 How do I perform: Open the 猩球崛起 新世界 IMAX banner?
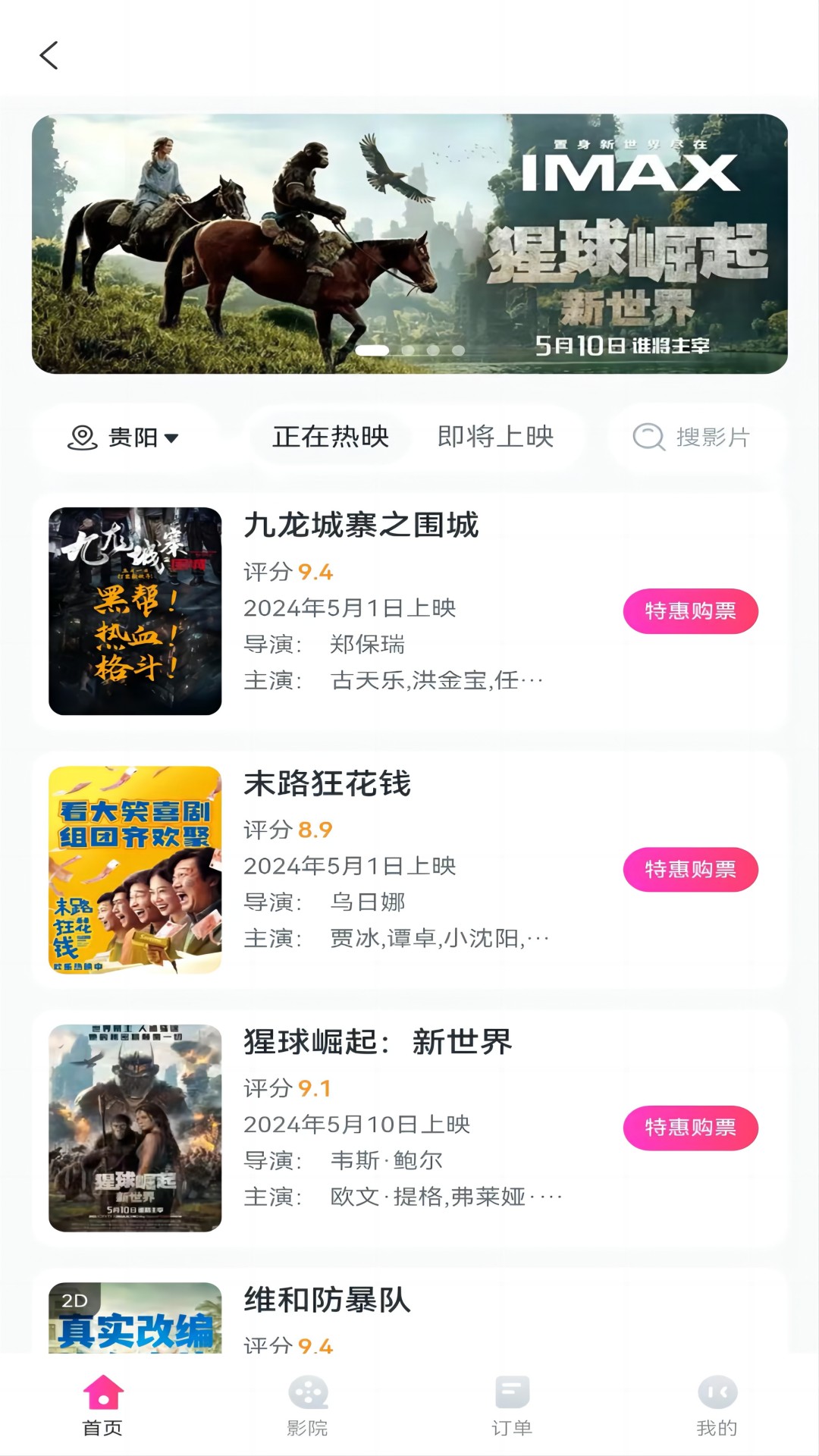click(x=409, y=243)
